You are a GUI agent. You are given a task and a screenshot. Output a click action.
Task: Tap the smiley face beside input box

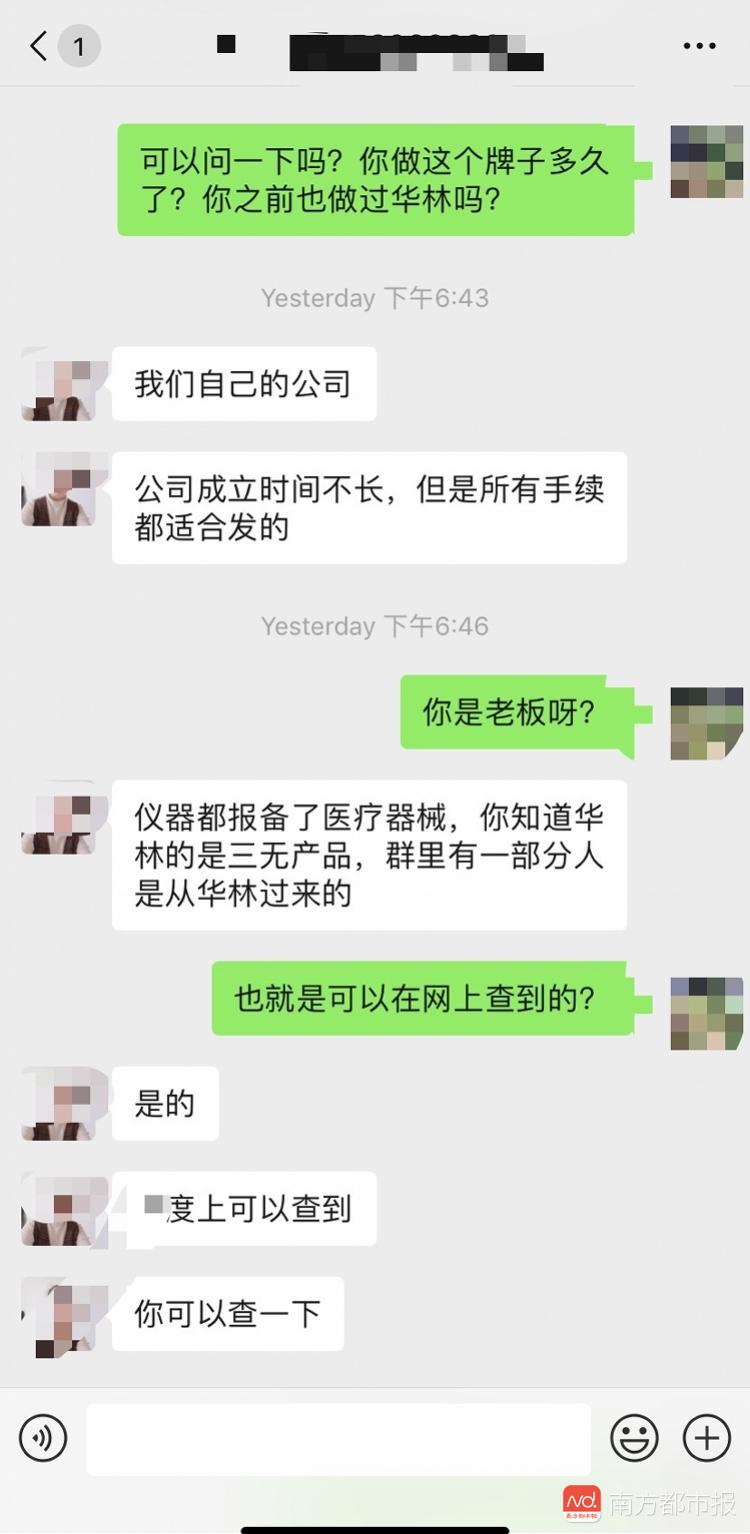(x=632, y=1439)
